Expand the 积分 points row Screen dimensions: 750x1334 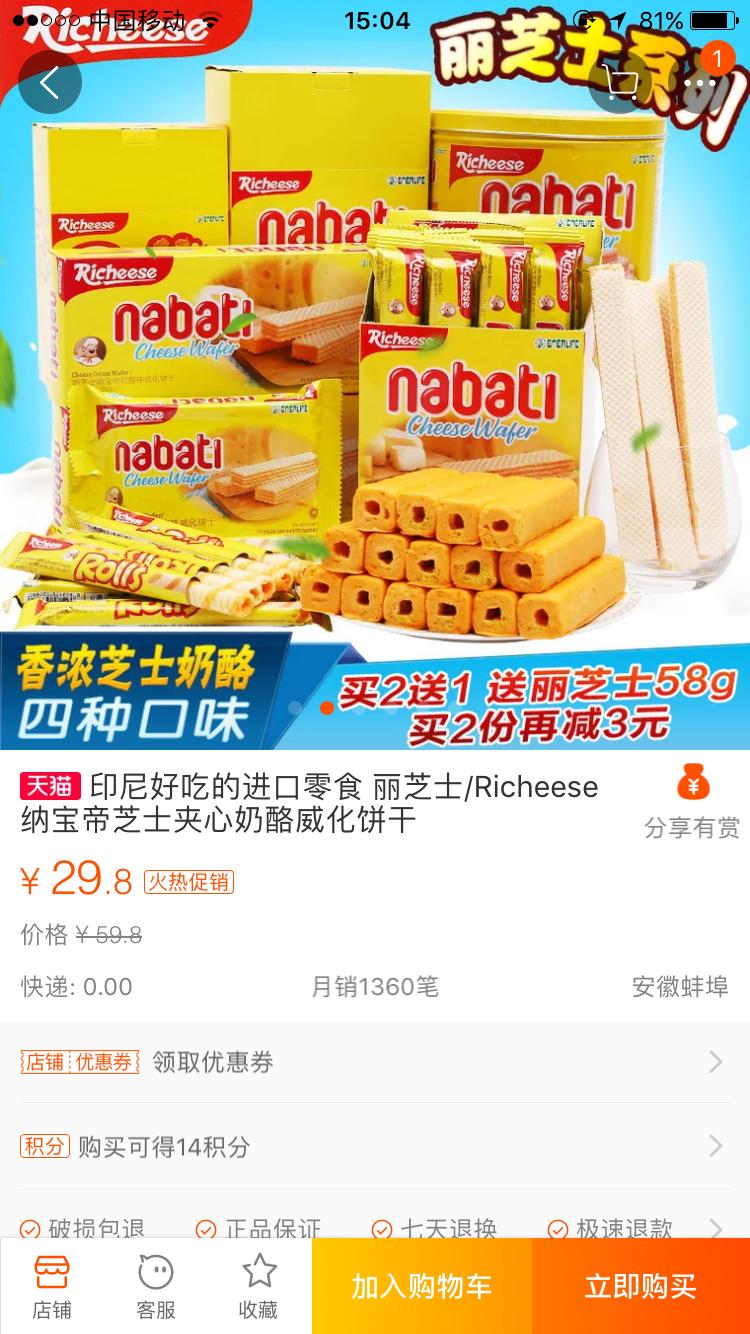pyautogui.click(x=375, y=1146)
